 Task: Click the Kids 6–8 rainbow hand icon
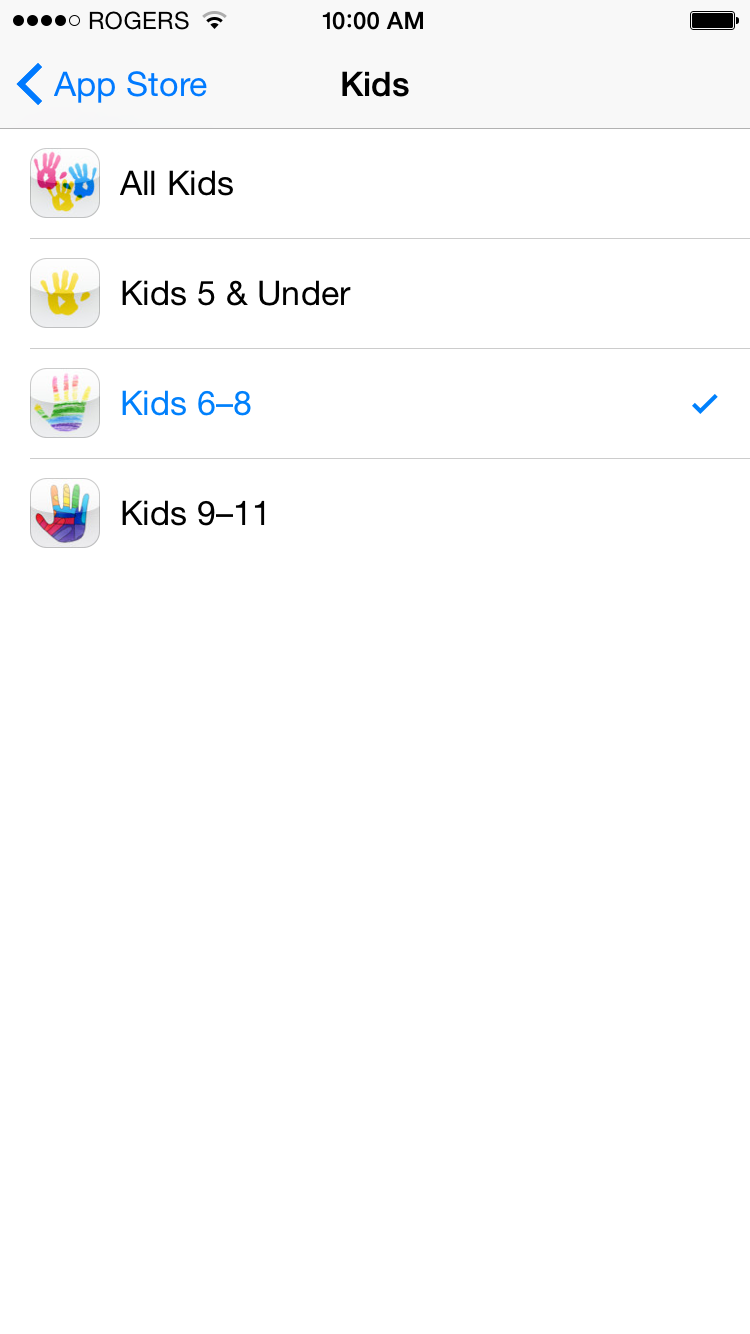click(64, 403)
